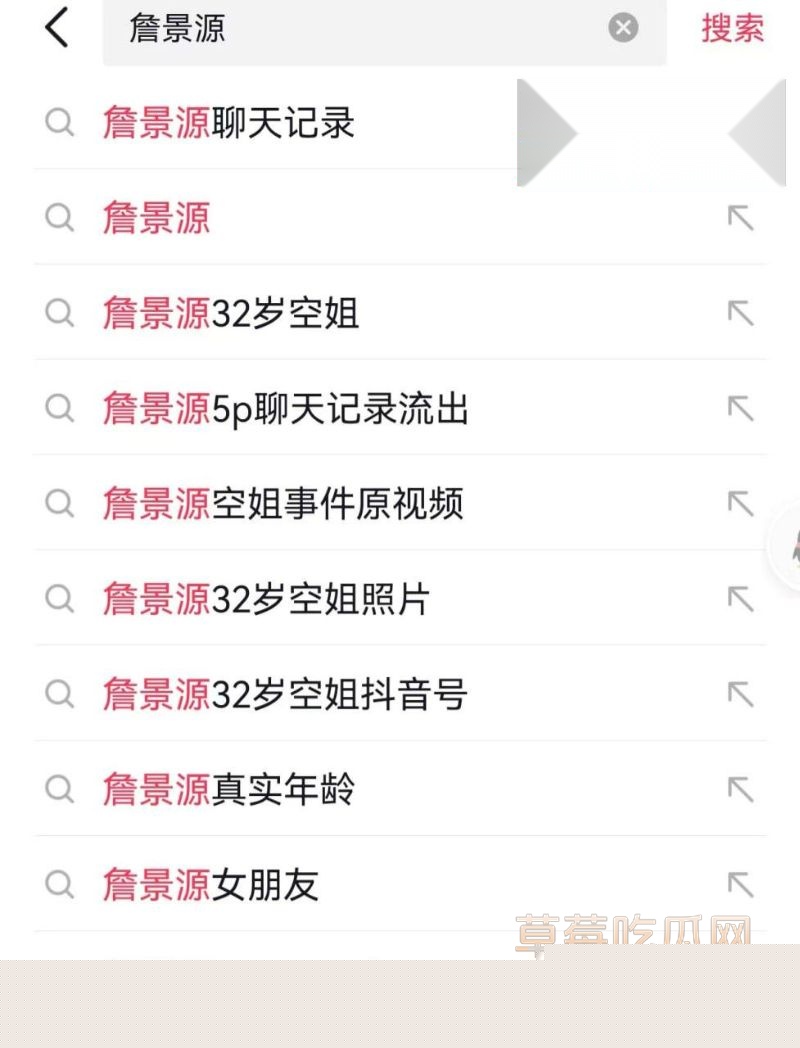The width and height of the screenshot is (800, 1048).
Task: Click the magnifier icon beside 詹景源聊天记录
Action: pos(60,123)
